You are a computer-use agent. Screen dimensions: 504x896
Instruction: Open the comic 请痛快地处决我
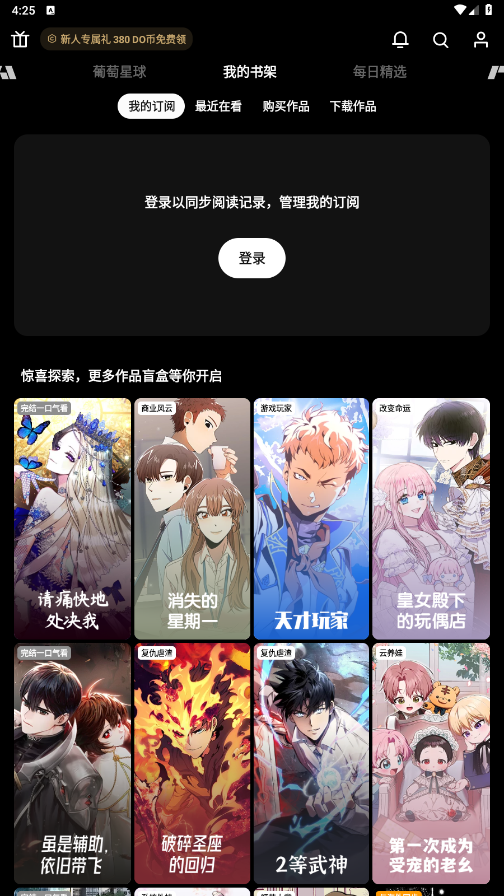[73, 519]
